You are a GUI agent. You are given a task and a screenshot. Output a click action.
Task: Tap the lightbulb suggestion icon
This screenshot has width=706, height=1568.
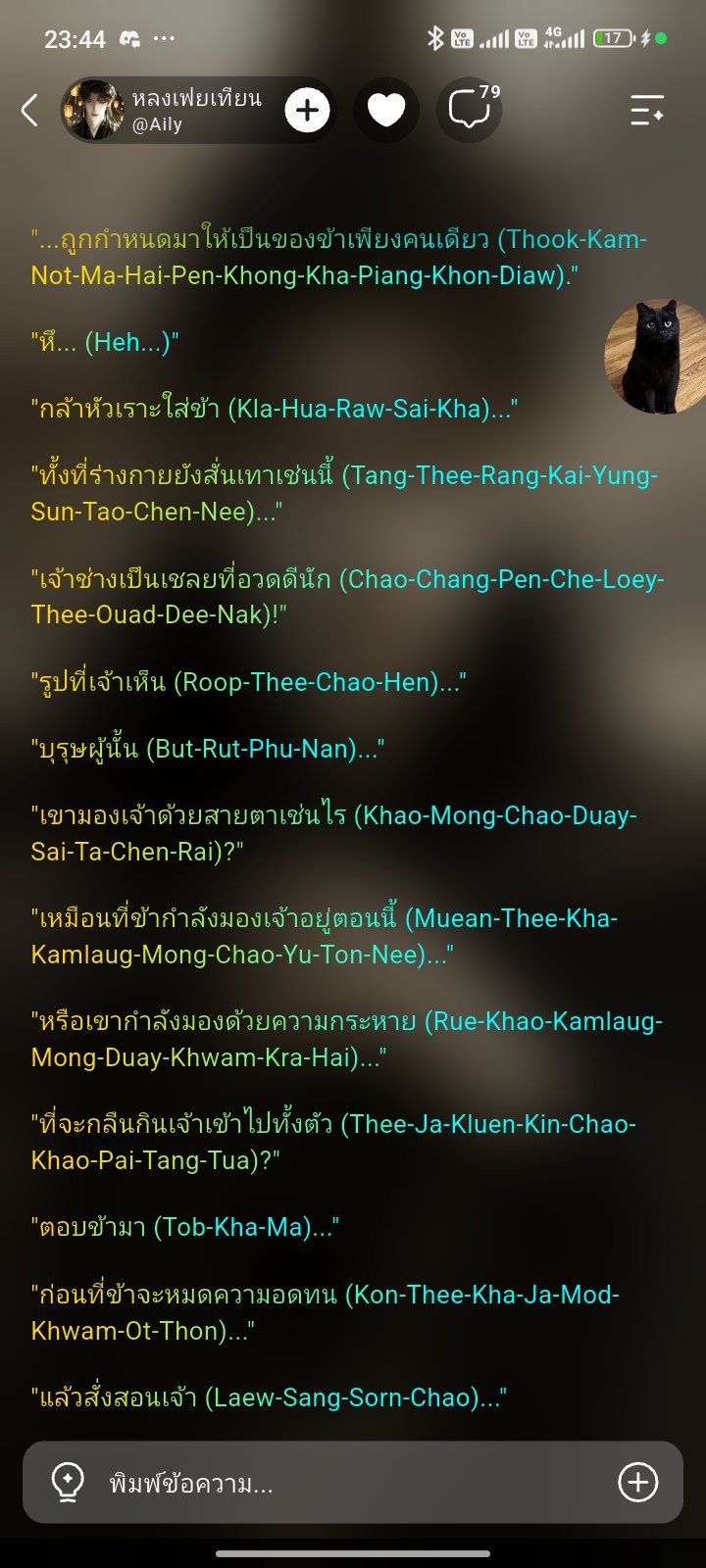coord(68,1483)
